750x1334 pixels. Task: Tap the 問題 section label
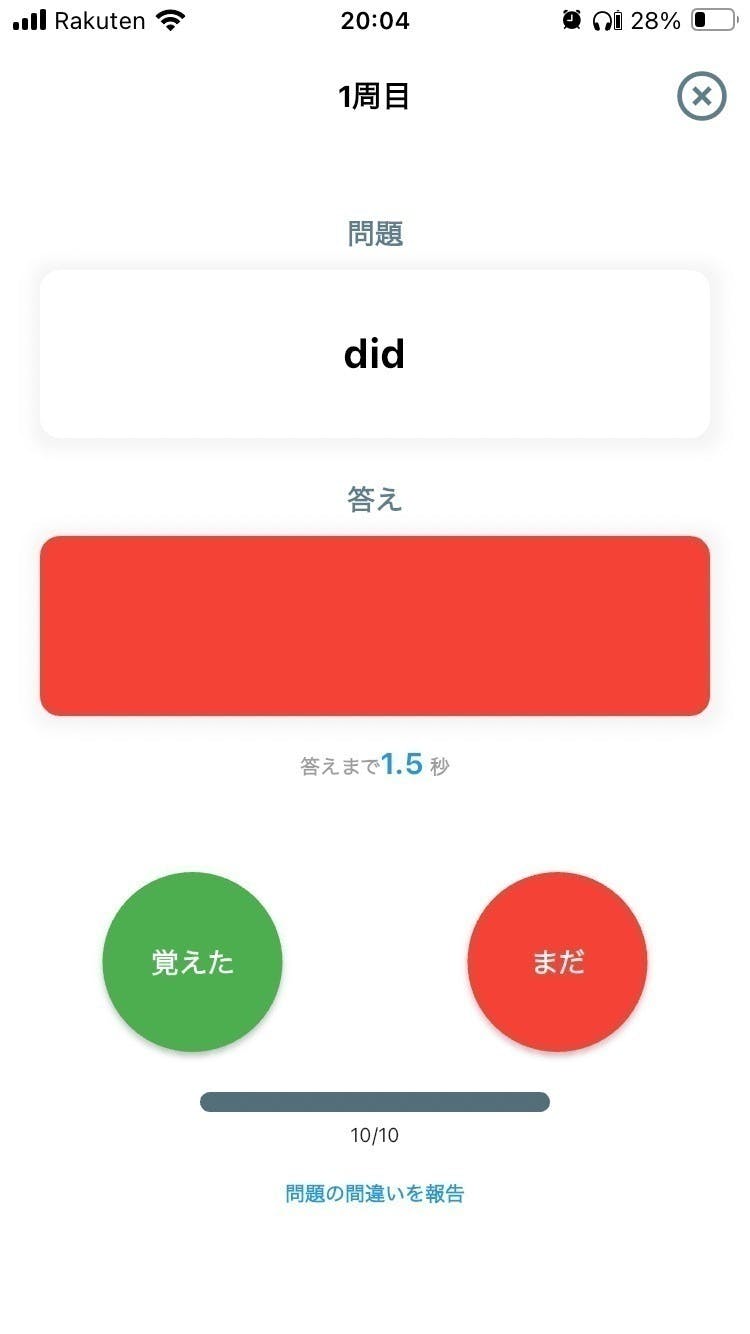(374, 234)
